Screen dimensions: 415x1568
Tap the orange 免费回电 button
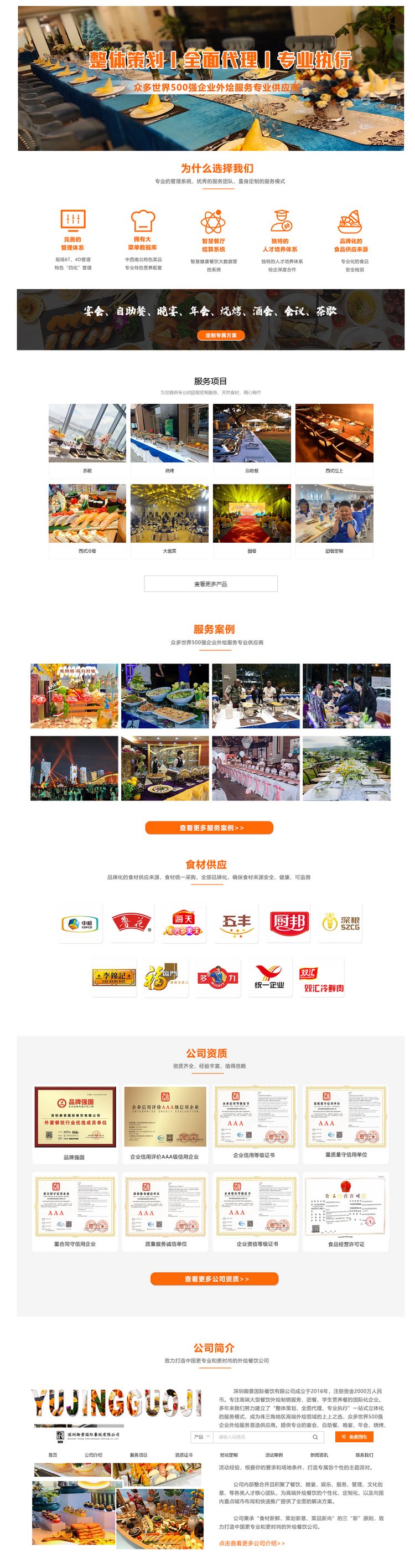tap(354, 1437)
